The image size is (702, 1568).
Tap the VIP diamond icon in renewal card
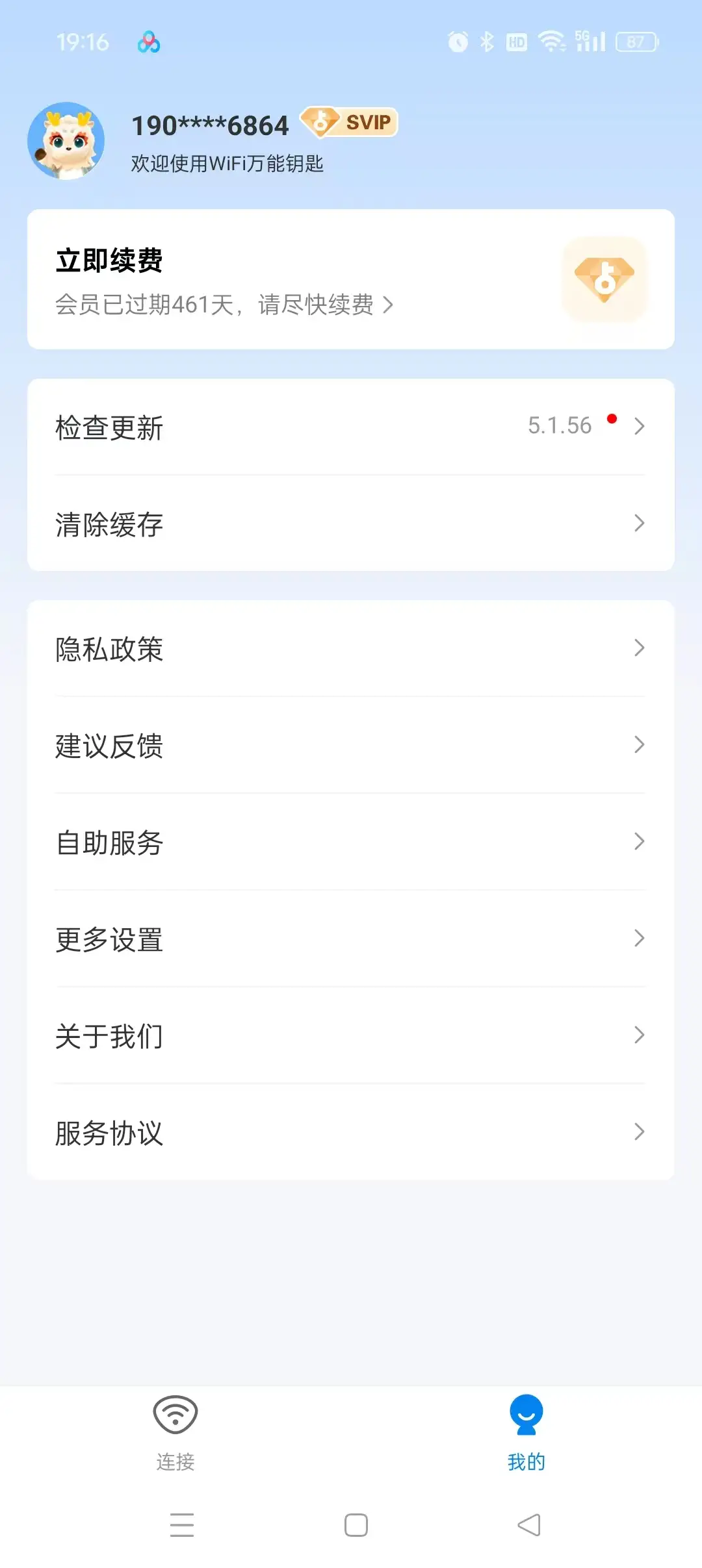coord(604,279)
